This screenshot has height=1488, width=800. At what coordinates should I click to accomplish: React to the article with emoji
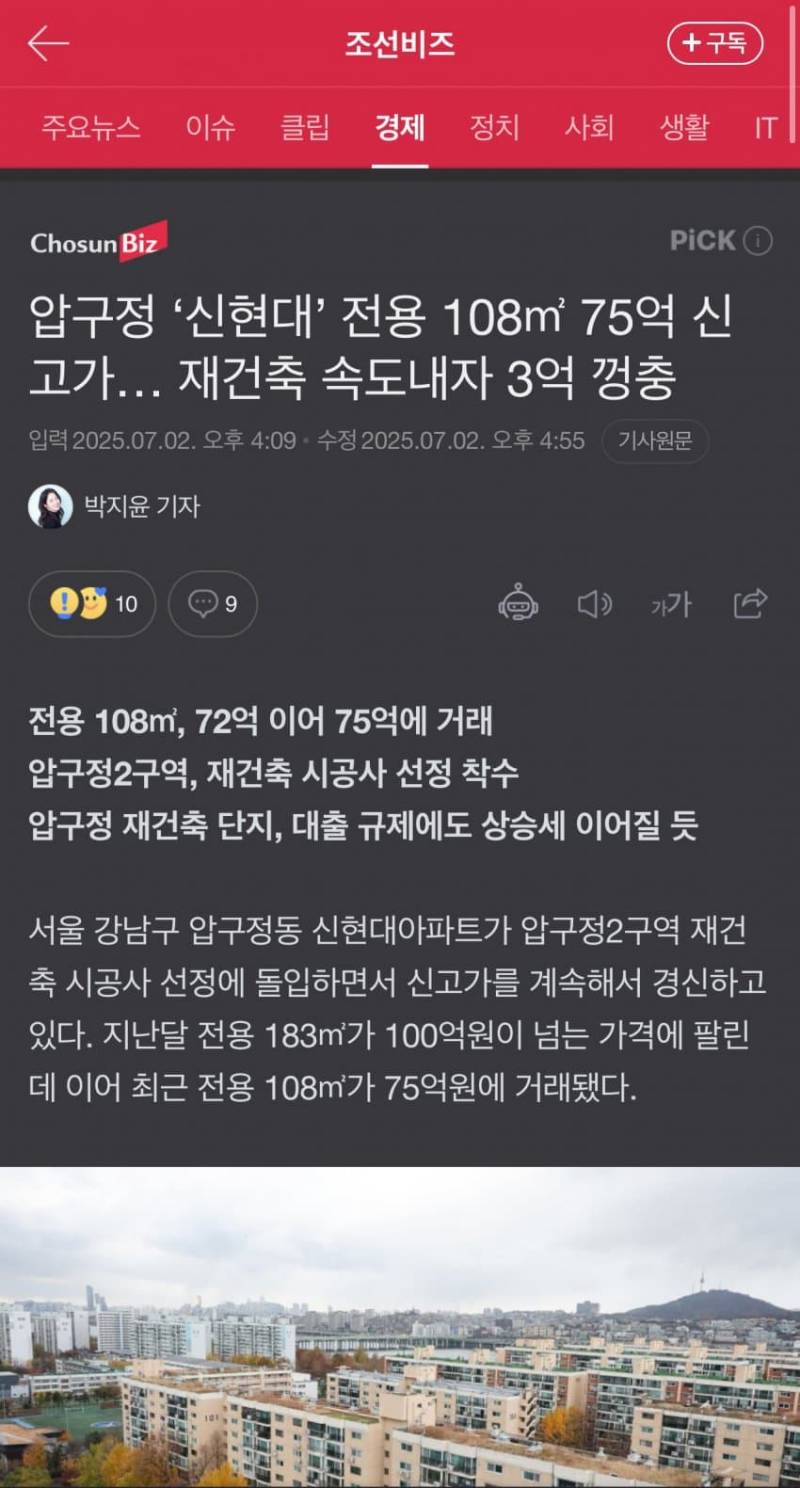coord(92,604)
